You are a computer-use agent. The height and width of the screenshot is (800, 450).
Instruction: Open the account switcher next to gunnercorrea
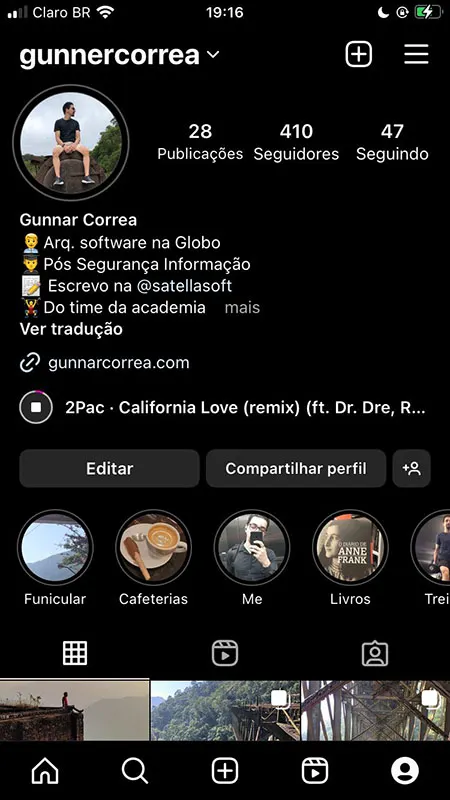click(x=214, y=55)
